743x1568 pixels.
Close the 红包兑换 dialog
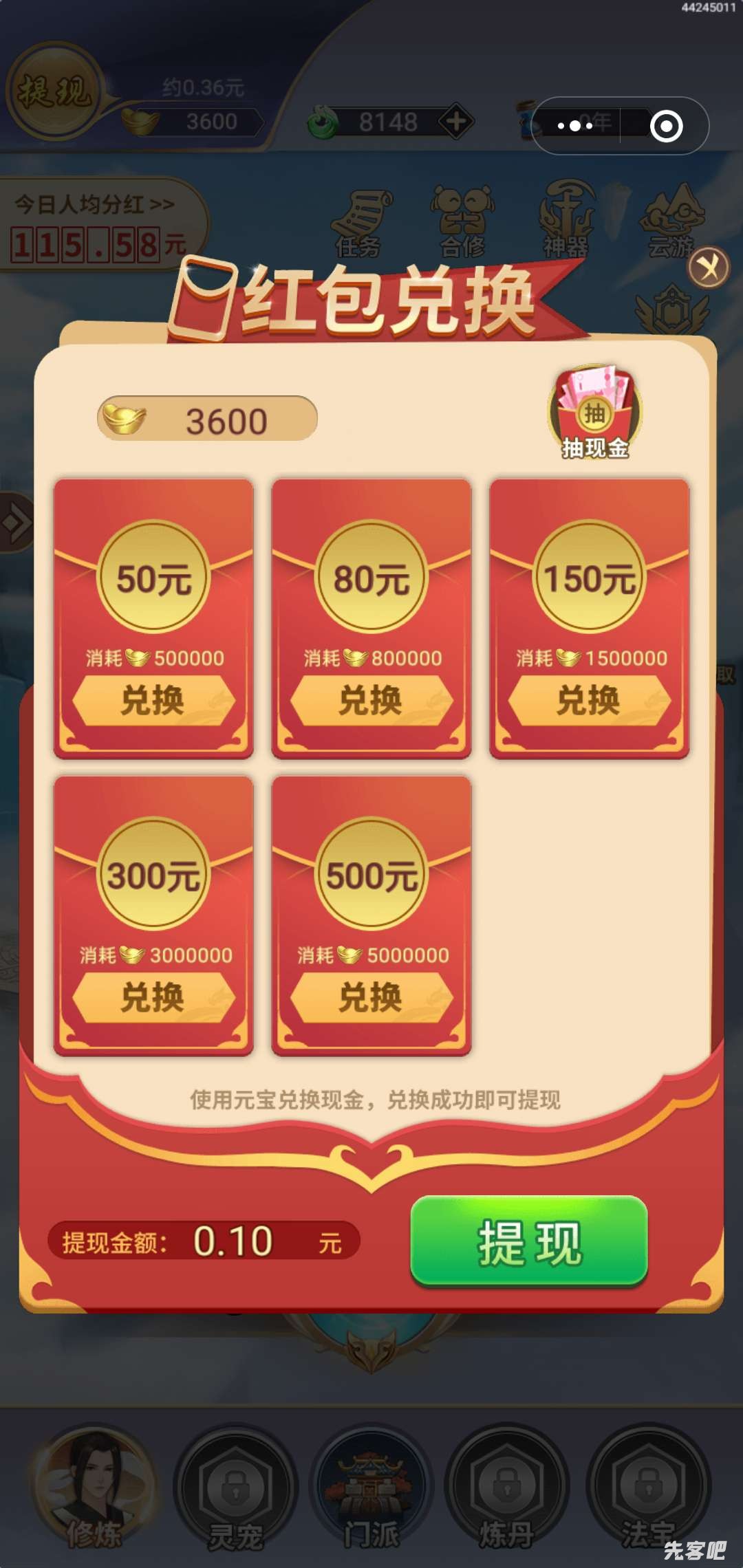point(709,268)
